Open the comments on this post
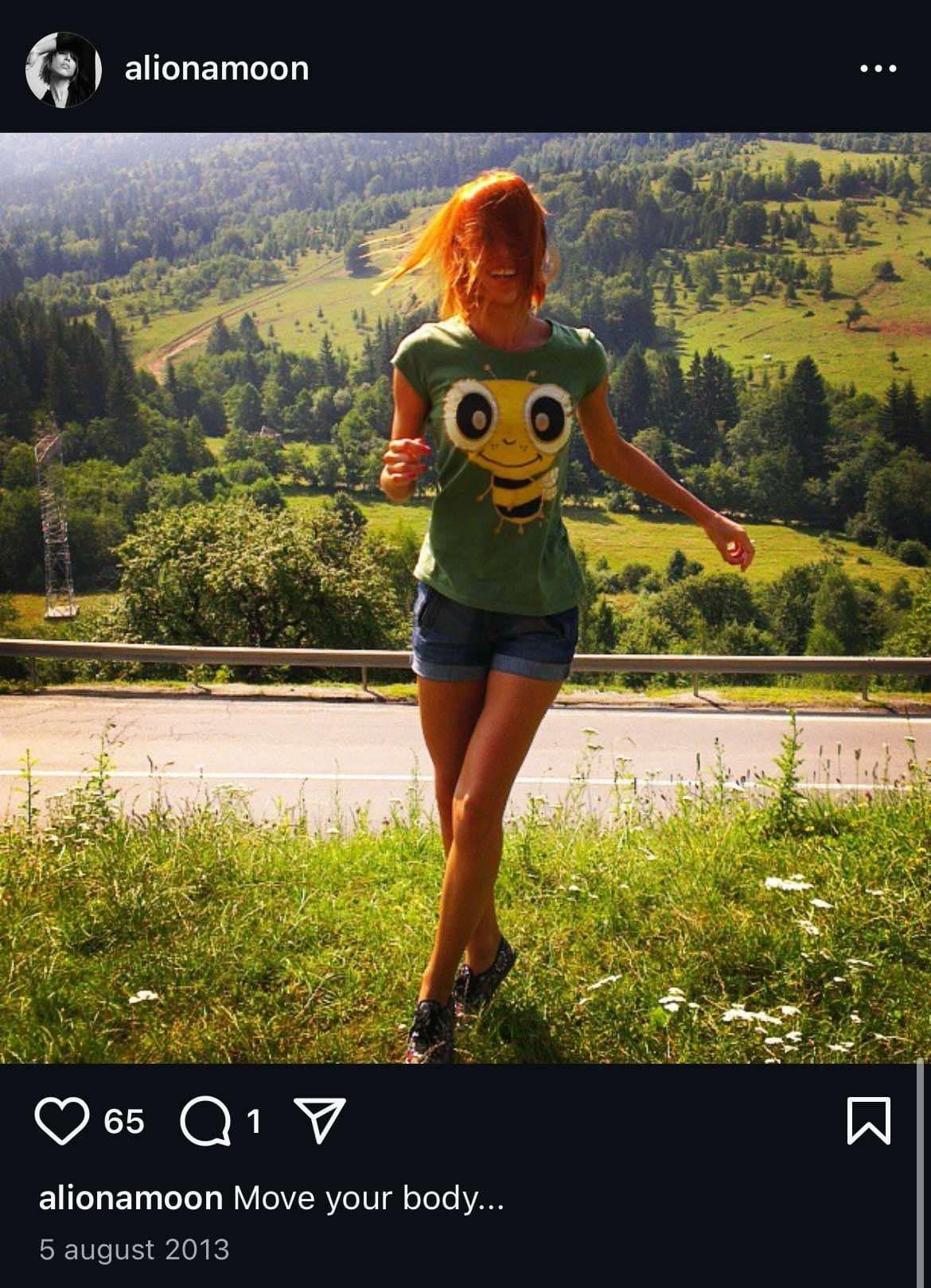The width and height of the screenshot is (931, 1288). click(x=205, y=1122)
